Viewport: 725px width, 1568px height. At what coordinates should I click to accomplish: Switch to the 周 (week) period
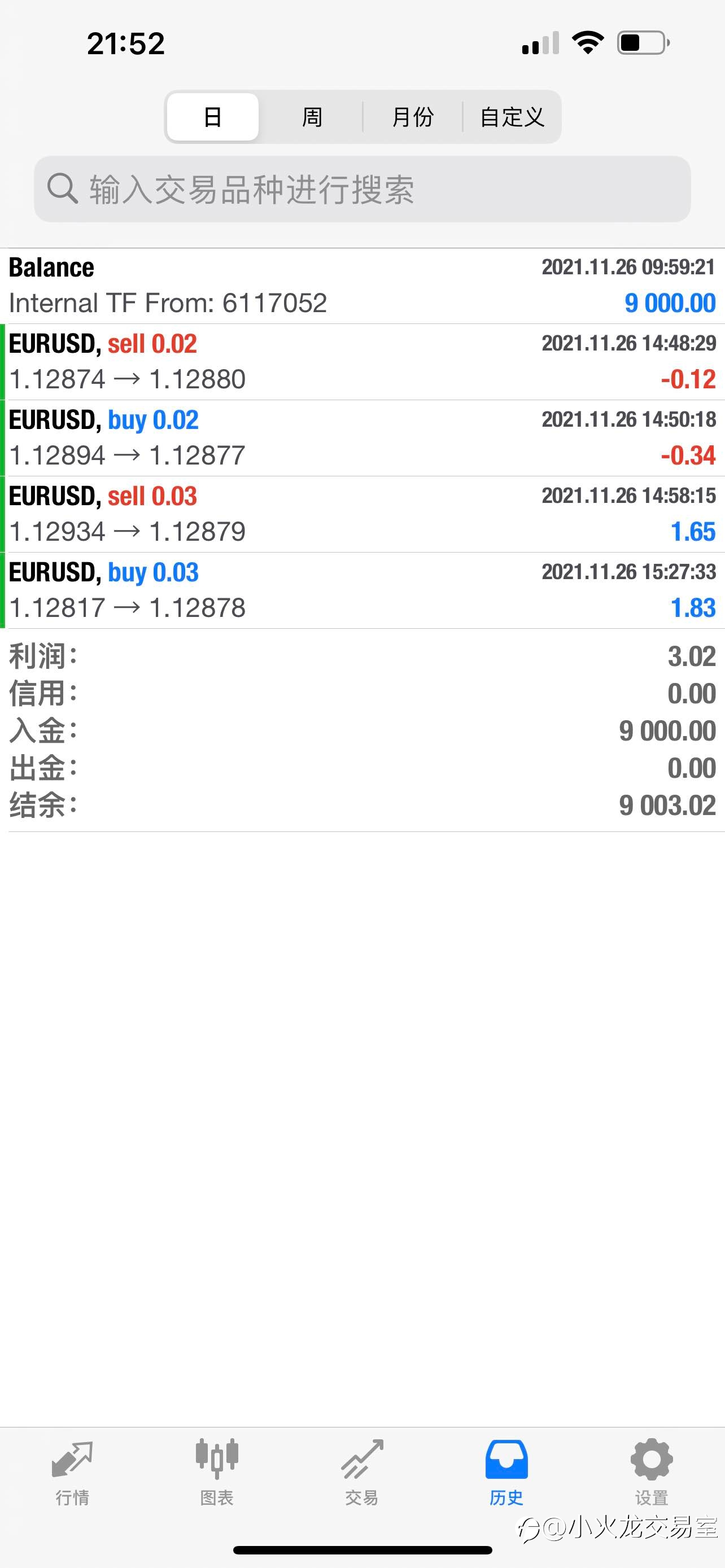[x=312, y=117]
